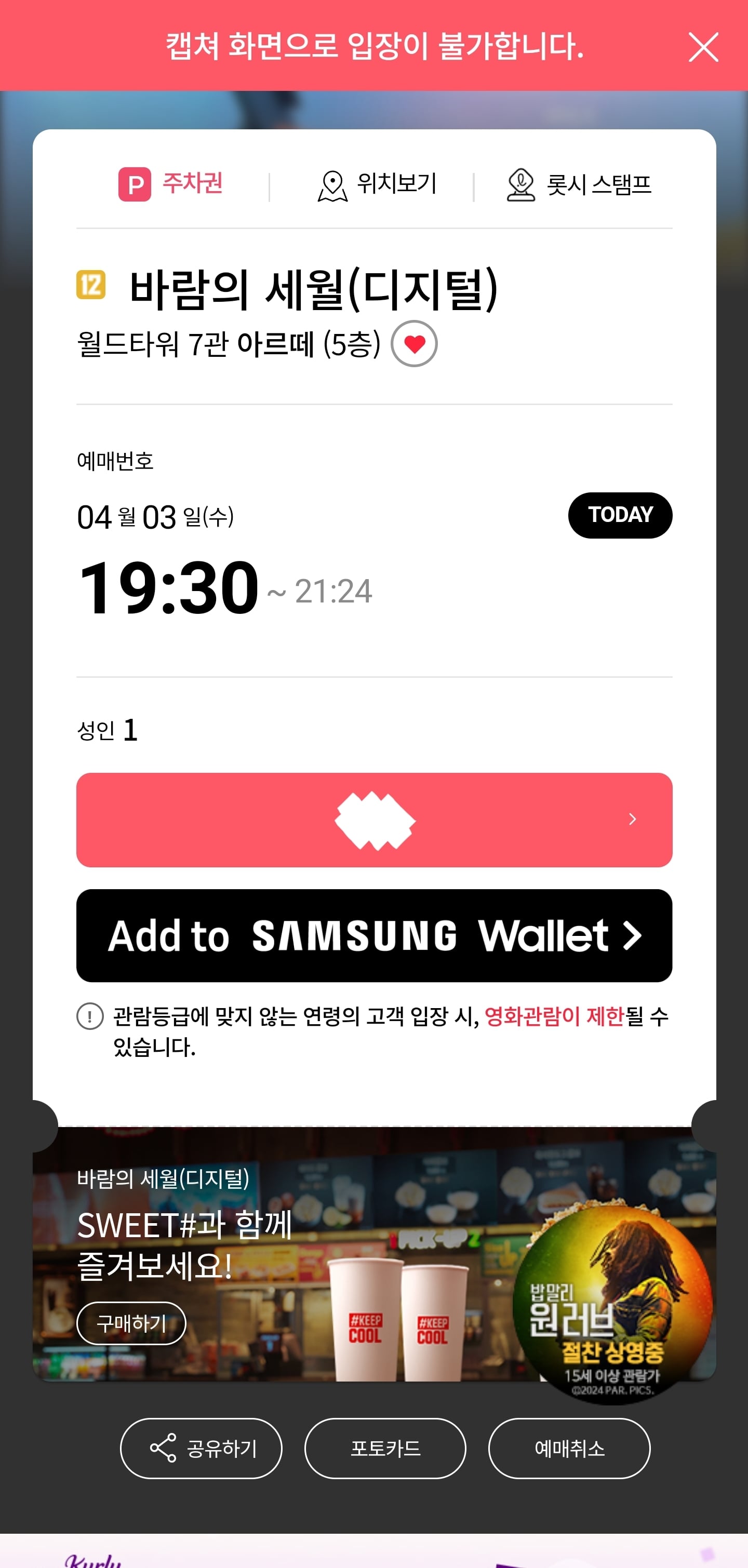Share the booking via 공유하기
This screenshot has height=1568, width=748.
[201, 1448]
